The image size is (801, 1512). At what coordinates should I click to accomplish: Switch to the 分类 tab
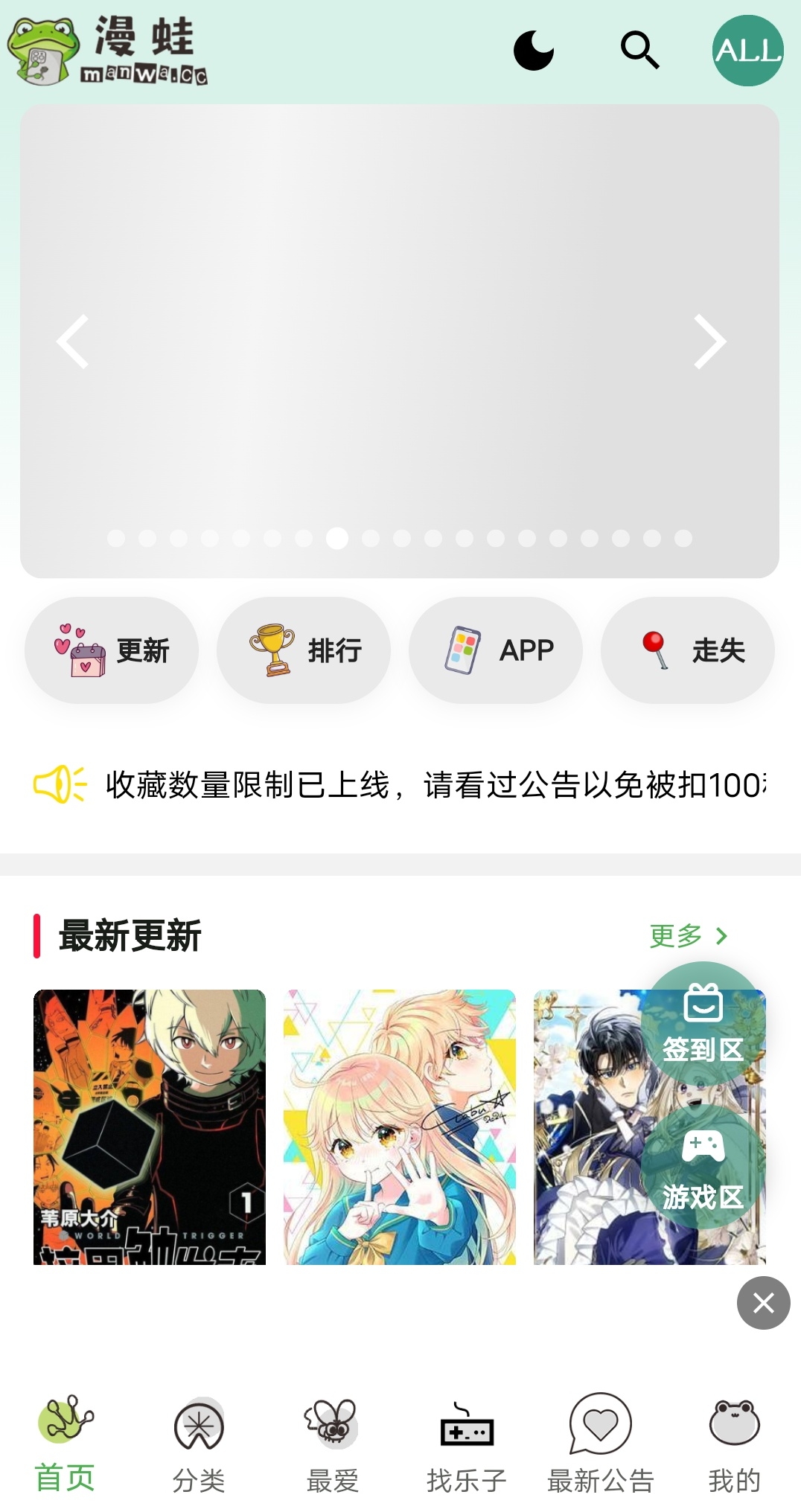(x=199, y=1445)
